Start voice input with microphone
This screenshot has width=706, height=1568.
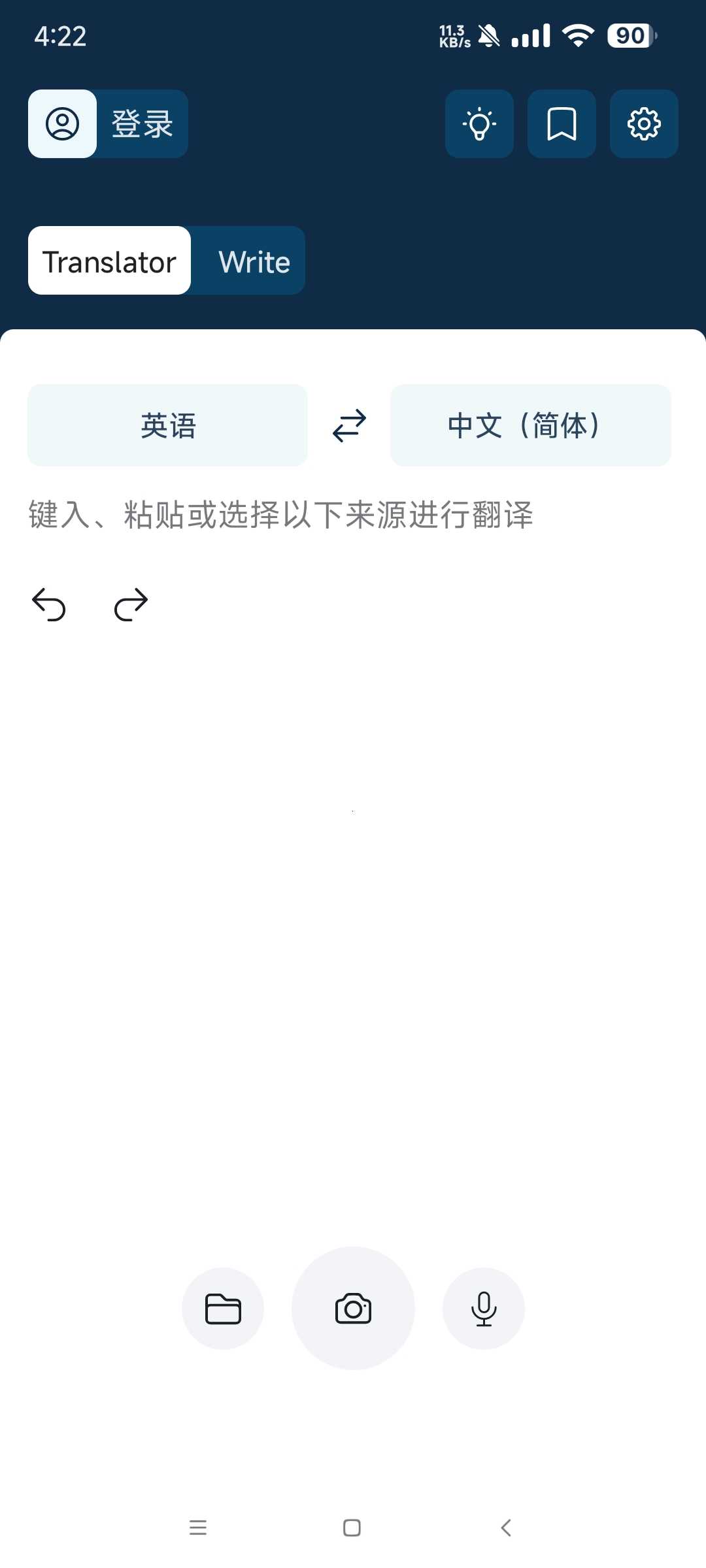pos(484,1309)
